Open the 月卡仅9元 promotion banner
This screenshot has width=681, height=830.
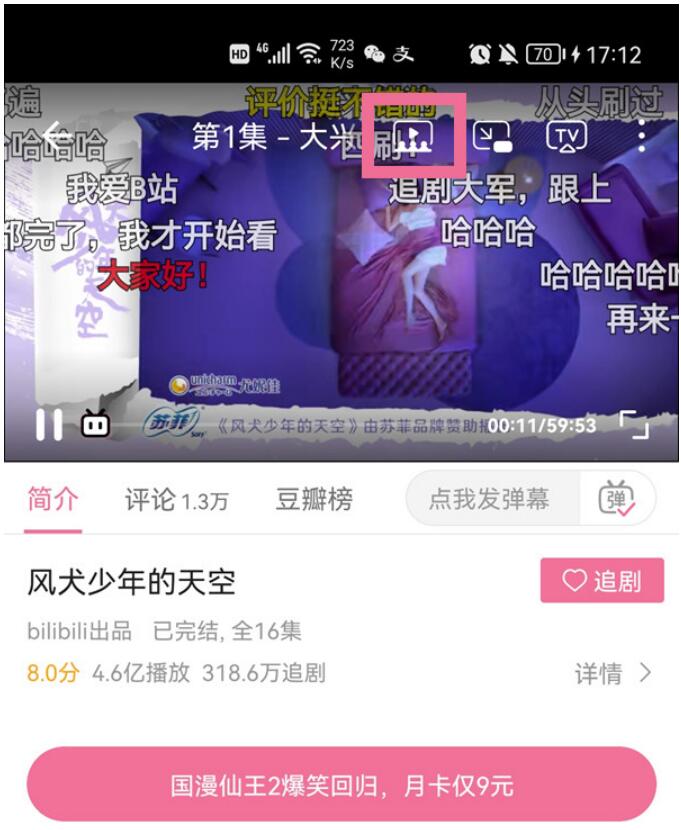point(341,785)
